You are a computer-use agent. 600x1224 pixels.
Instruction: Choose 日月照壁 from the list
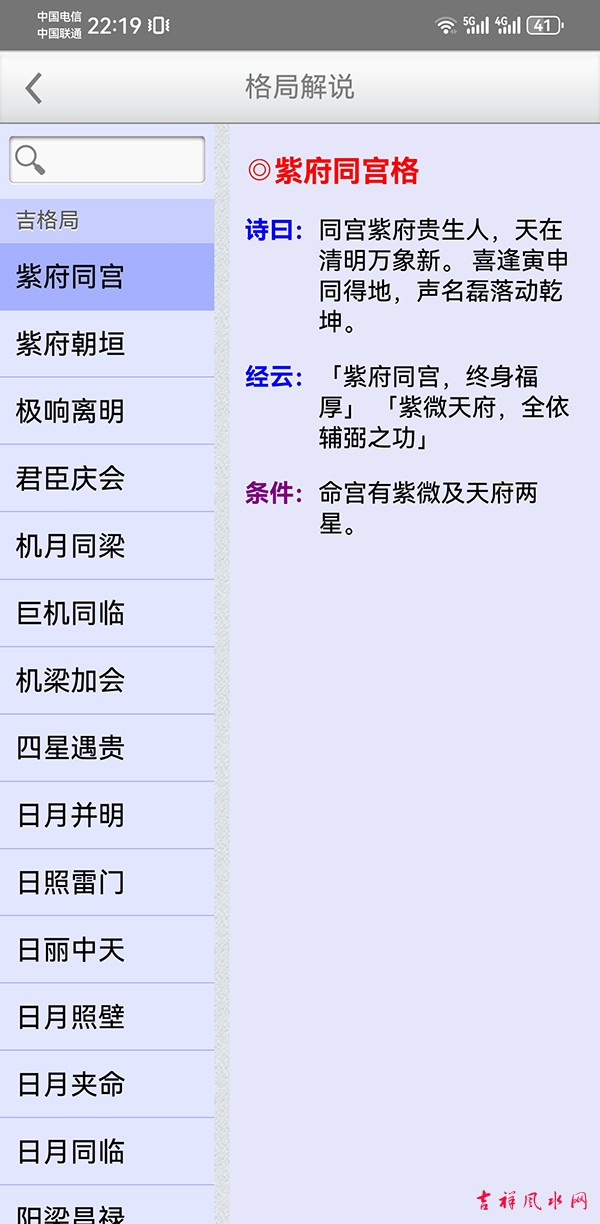click(x=107, y=1017)
